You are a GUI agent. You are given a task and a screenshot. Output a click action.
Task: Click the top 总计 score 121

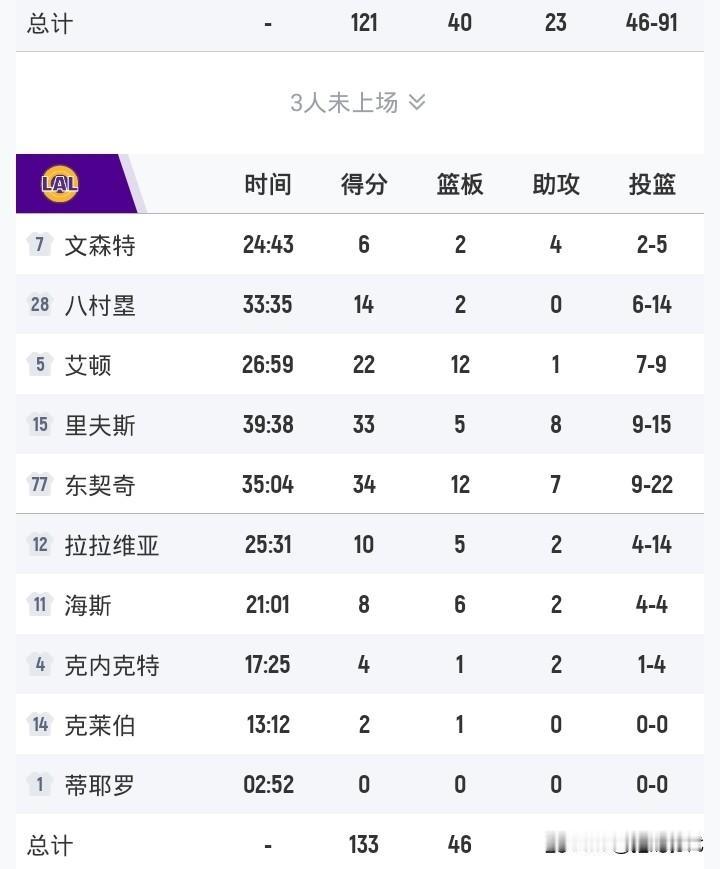coord(366,22)
